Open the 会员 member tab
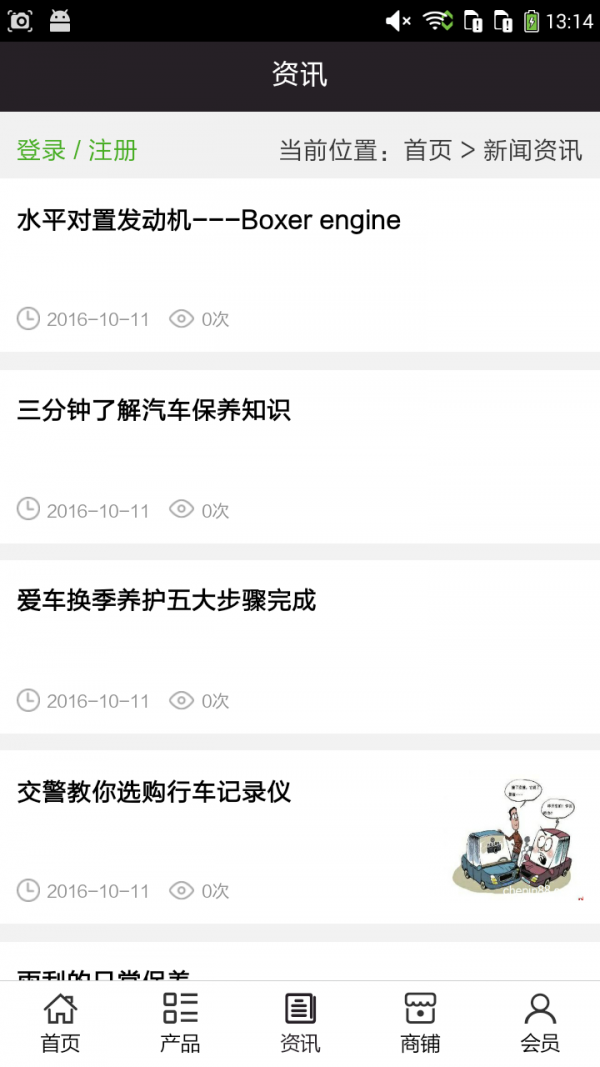This screenshot has width=600, height=1067. pyautogui.click(x=540, y=1022)
